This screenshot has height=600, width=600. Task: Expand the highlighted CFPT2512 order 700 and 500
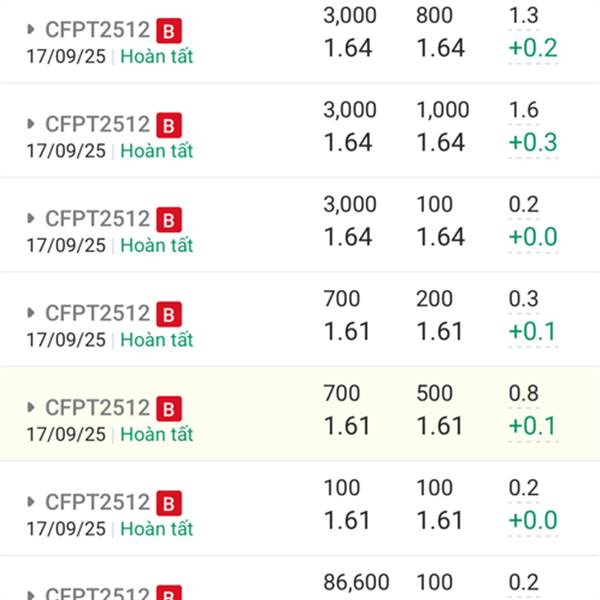tap(32, 408)
